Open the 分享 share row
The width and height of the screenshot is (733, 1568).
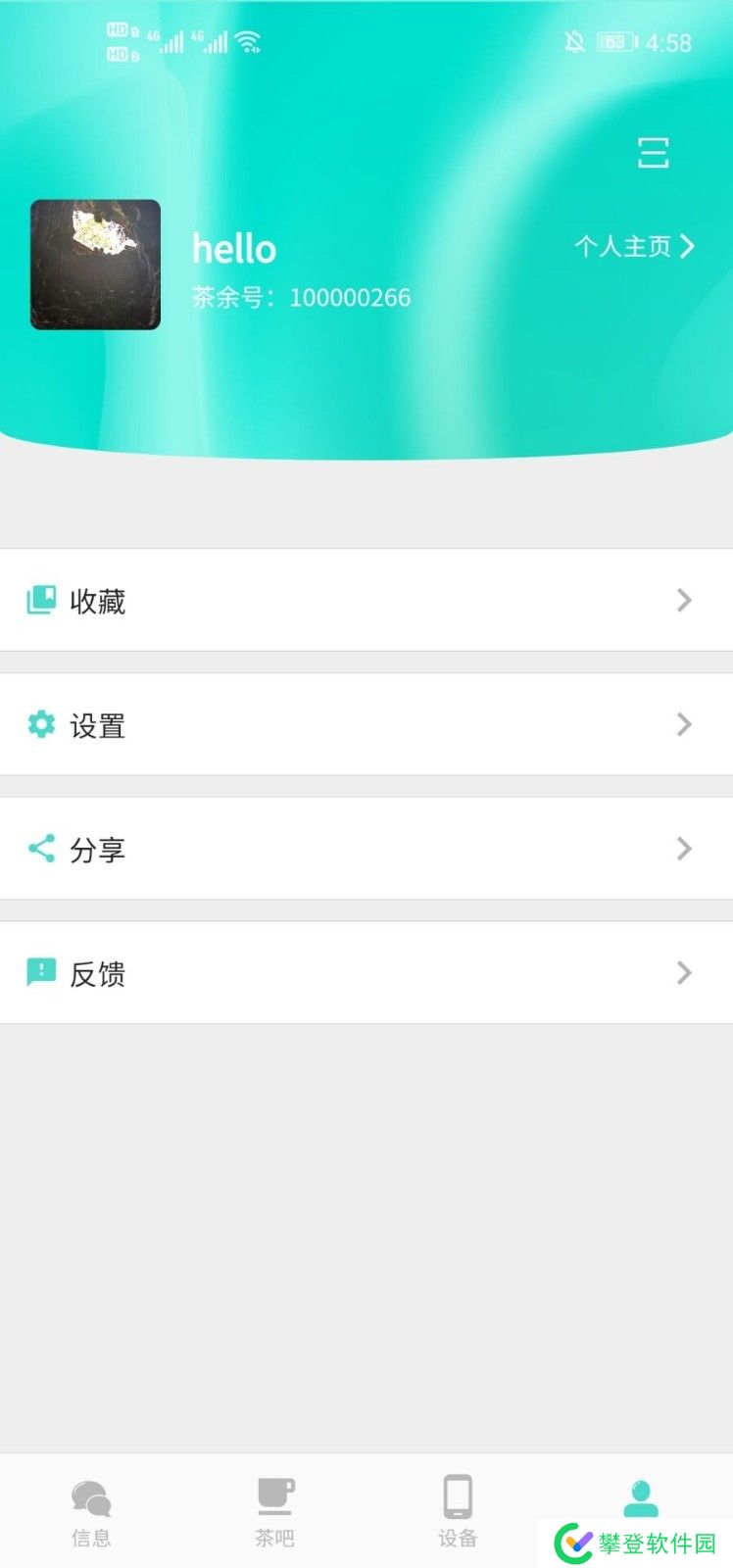click(x=366, y=849)
